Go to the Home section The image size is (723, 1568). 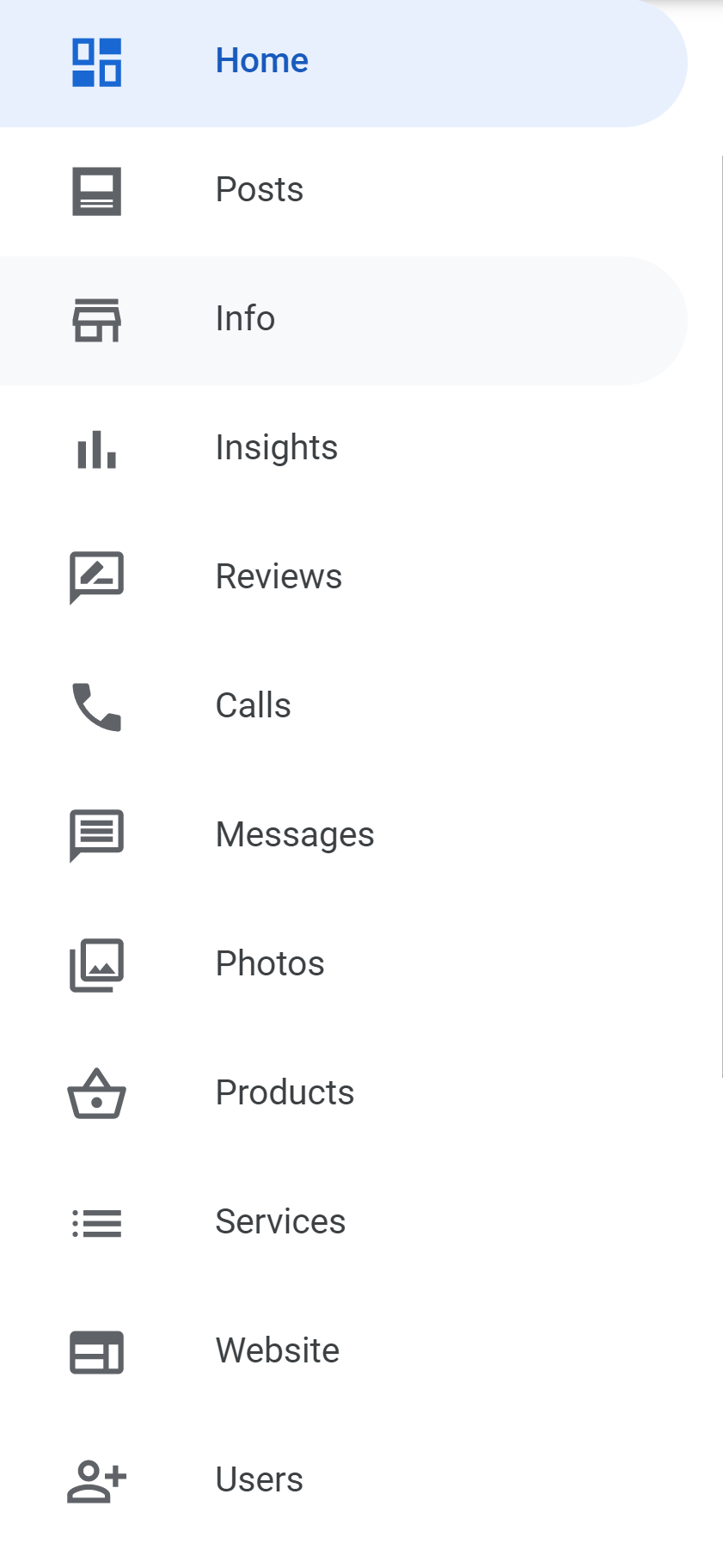261,62
